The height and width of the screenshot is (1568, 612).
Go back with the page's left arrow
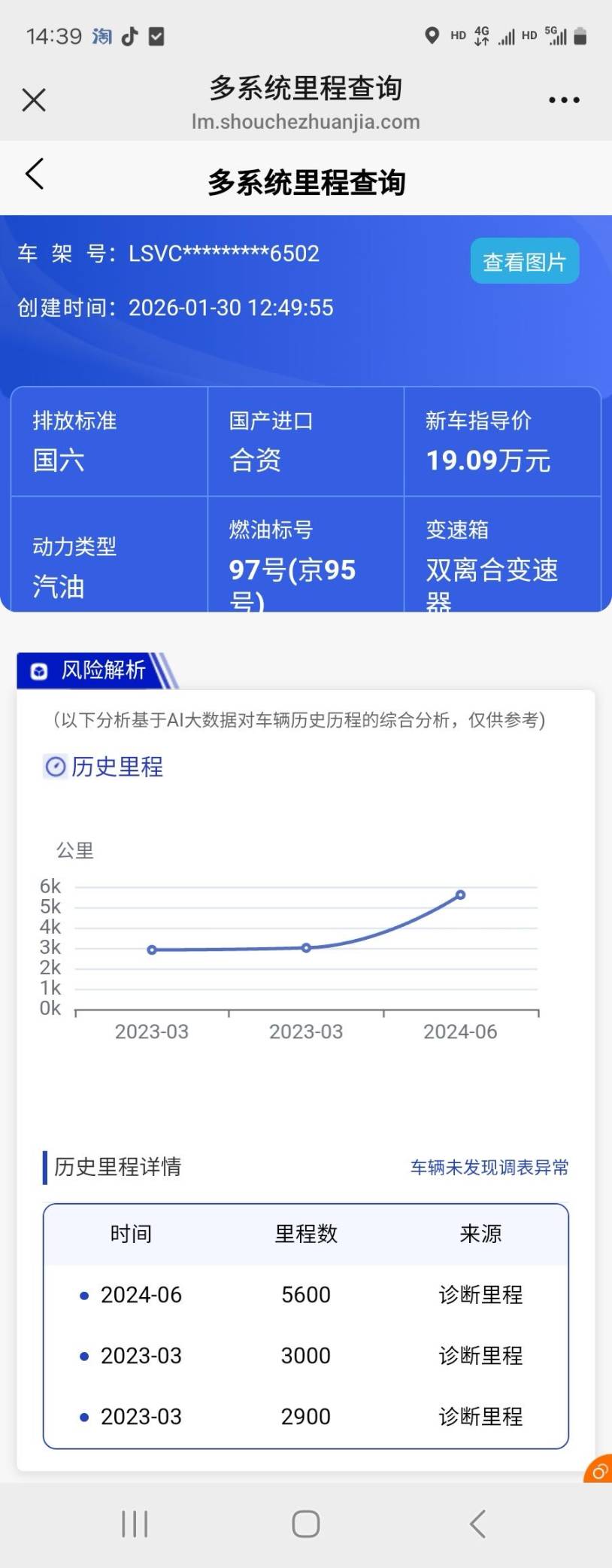35,175
